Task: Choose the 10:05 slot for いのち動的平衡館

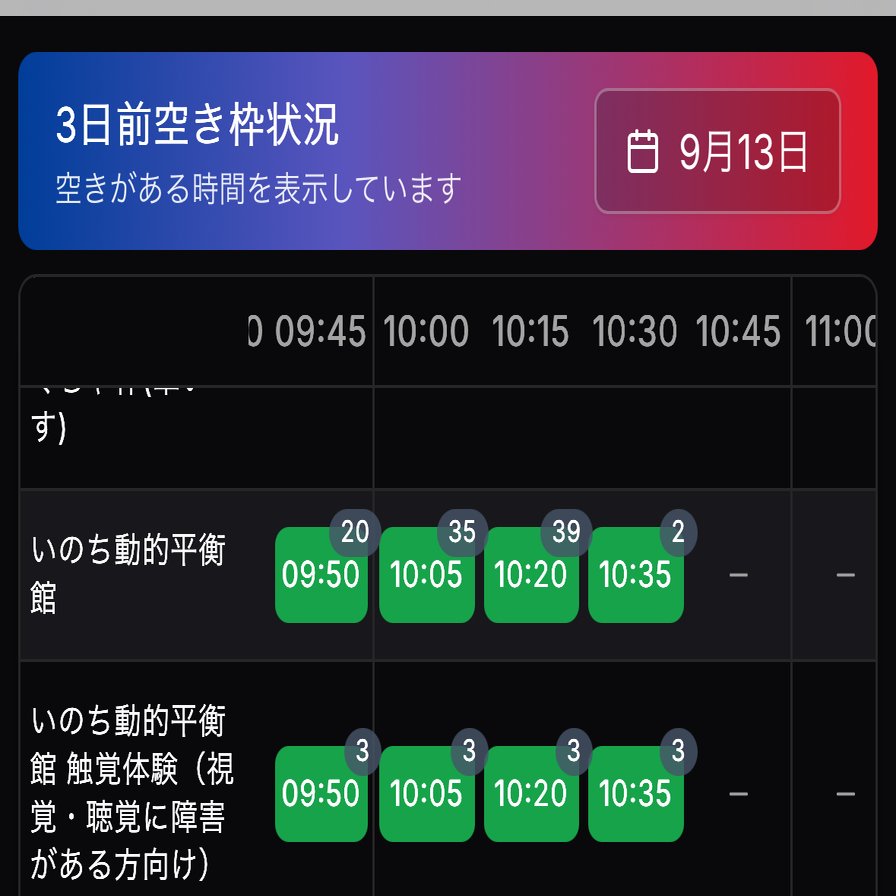Action: point(426,575)
